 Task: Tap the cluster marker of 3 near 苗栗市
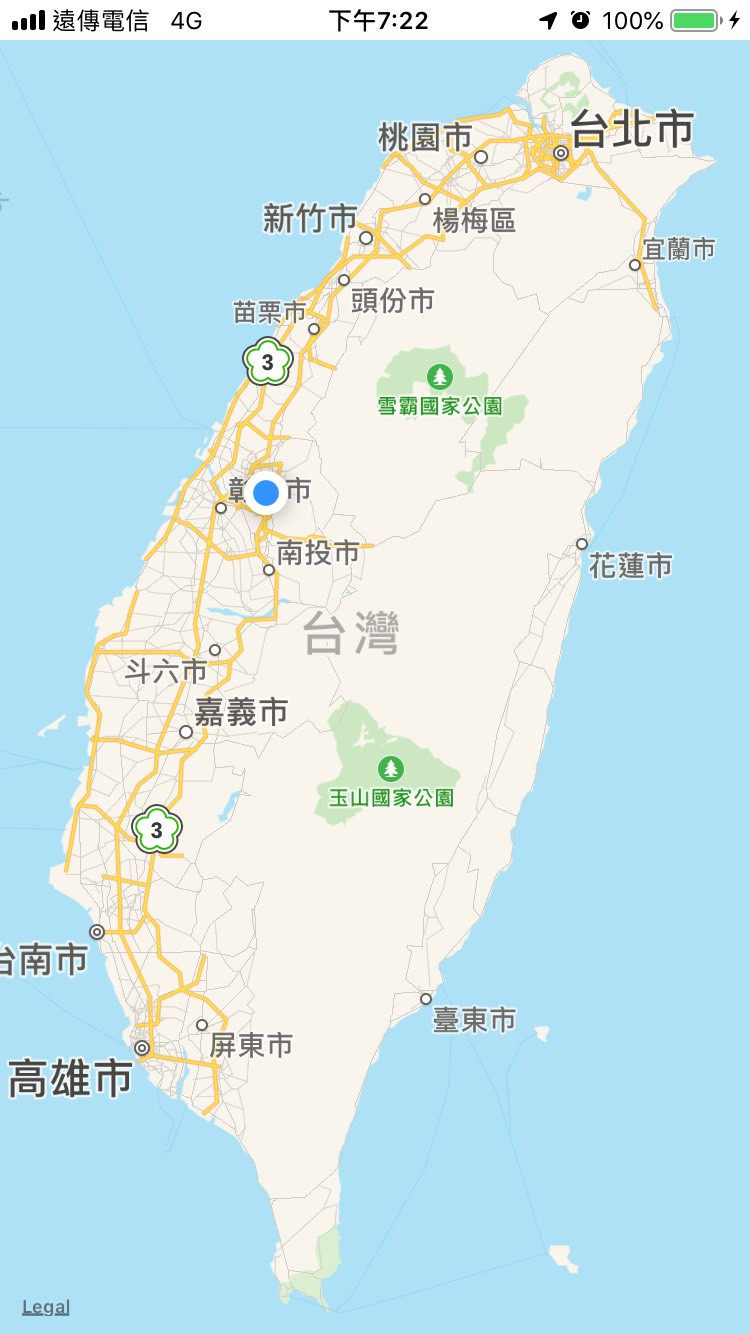[x=267, y=363]
